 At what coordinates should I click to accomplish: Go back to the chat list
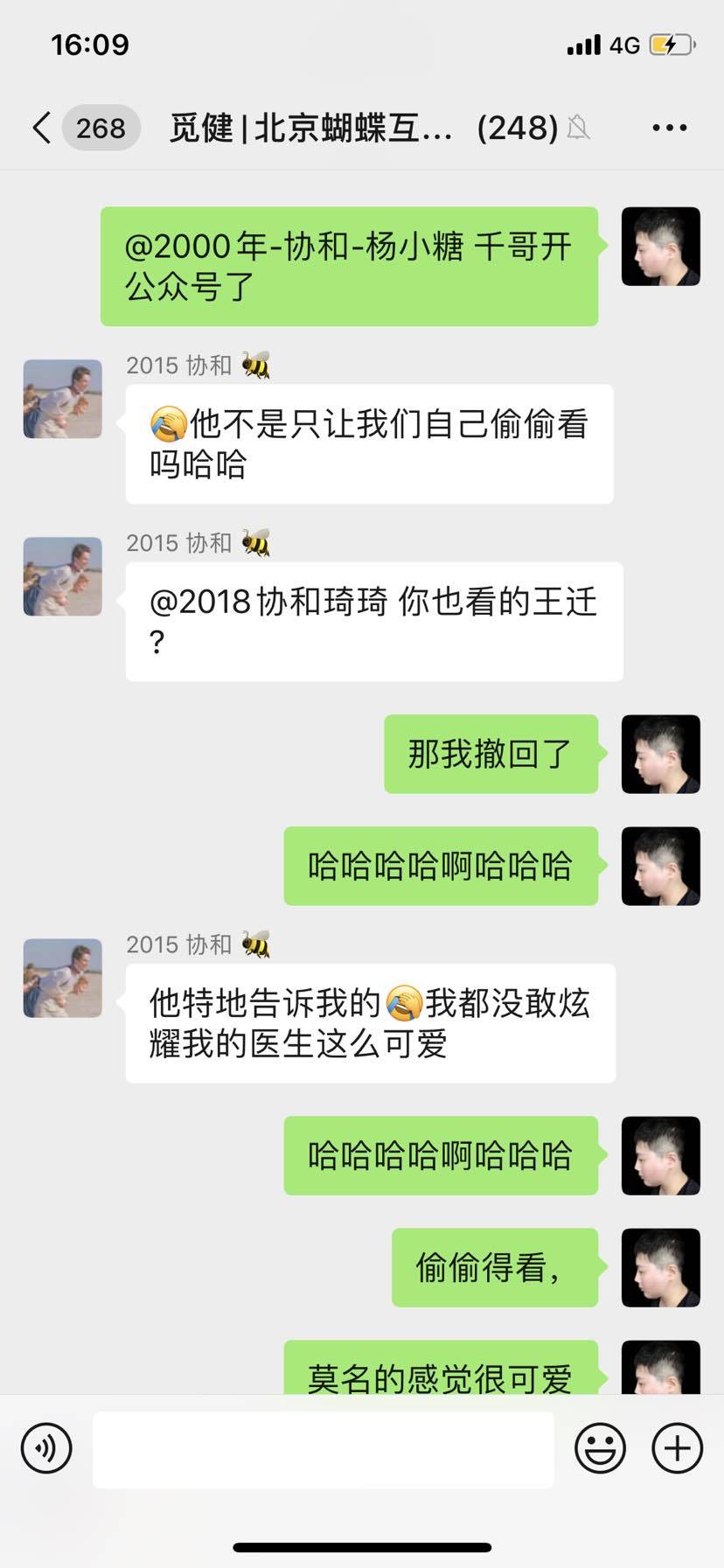42,128
